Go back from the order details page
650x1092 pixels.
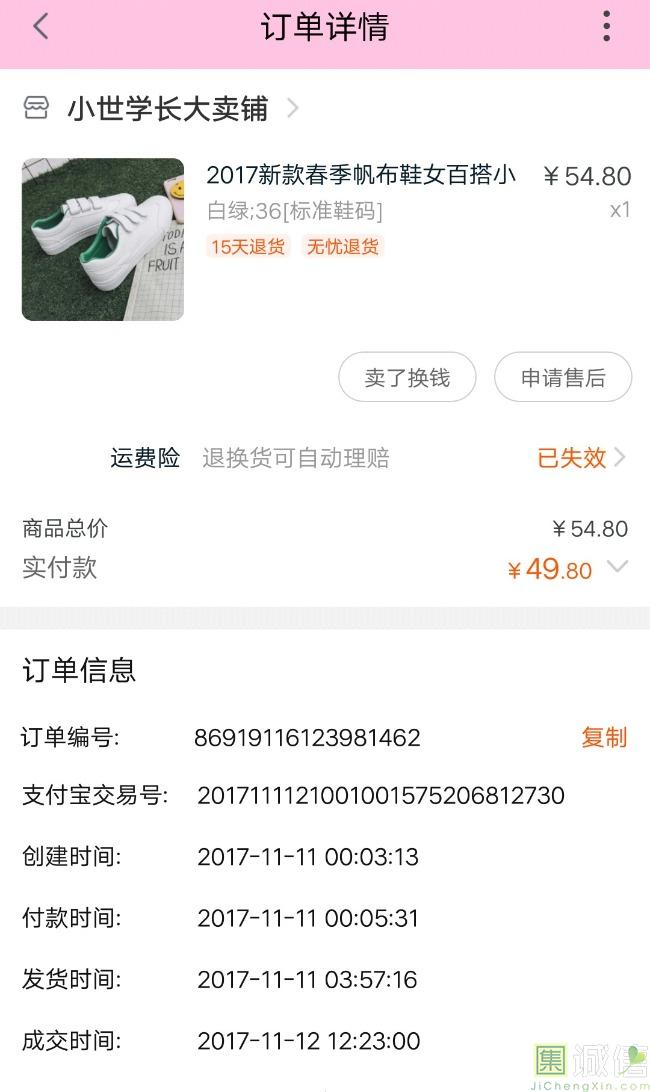point(40,27)
